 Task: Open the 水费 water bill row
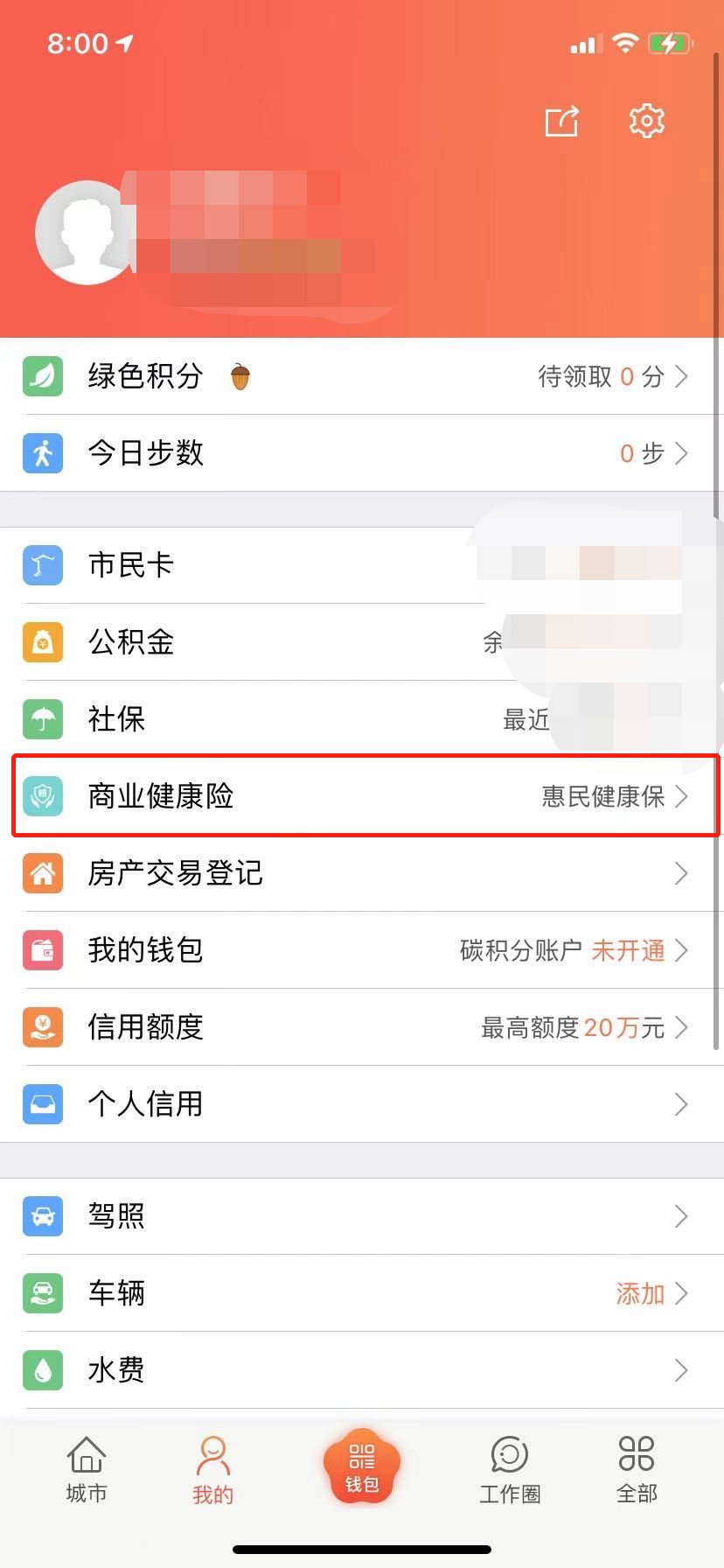(x=362, y=1370)
